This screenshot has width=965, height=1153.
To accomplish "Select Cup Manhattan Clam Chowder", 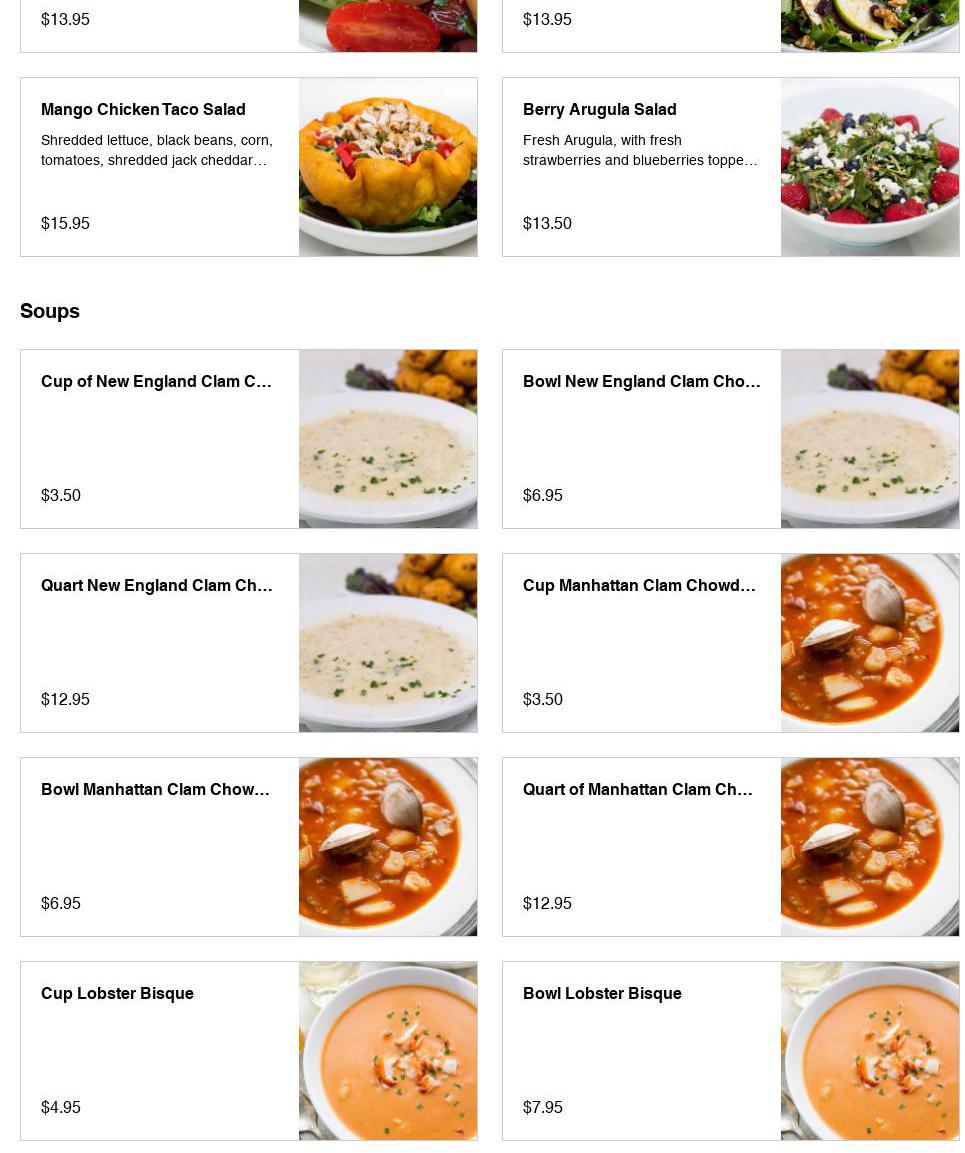I will (x=730, y=643).
